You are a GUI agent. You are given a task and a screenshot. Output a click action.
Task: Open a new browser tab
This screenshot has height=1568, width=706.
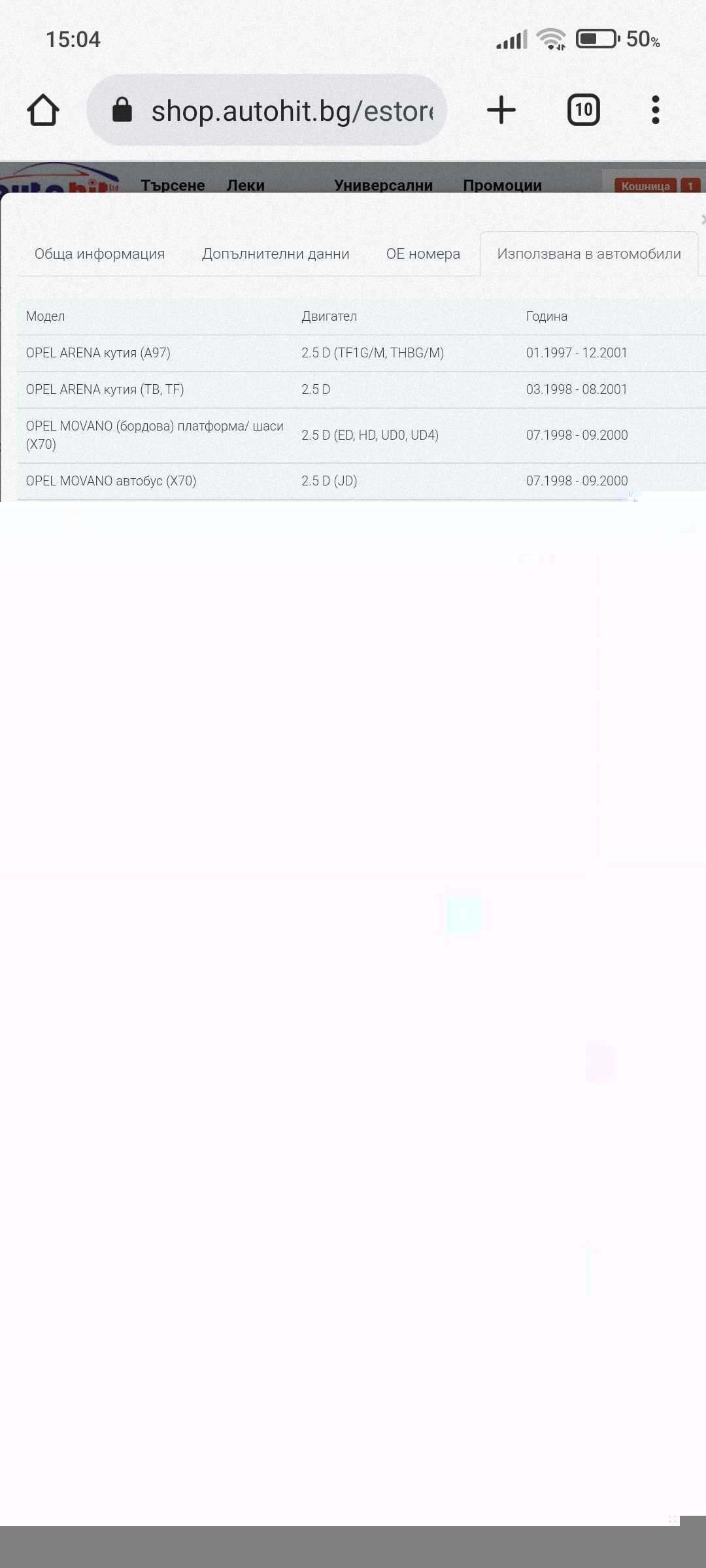tap(501, 110)
